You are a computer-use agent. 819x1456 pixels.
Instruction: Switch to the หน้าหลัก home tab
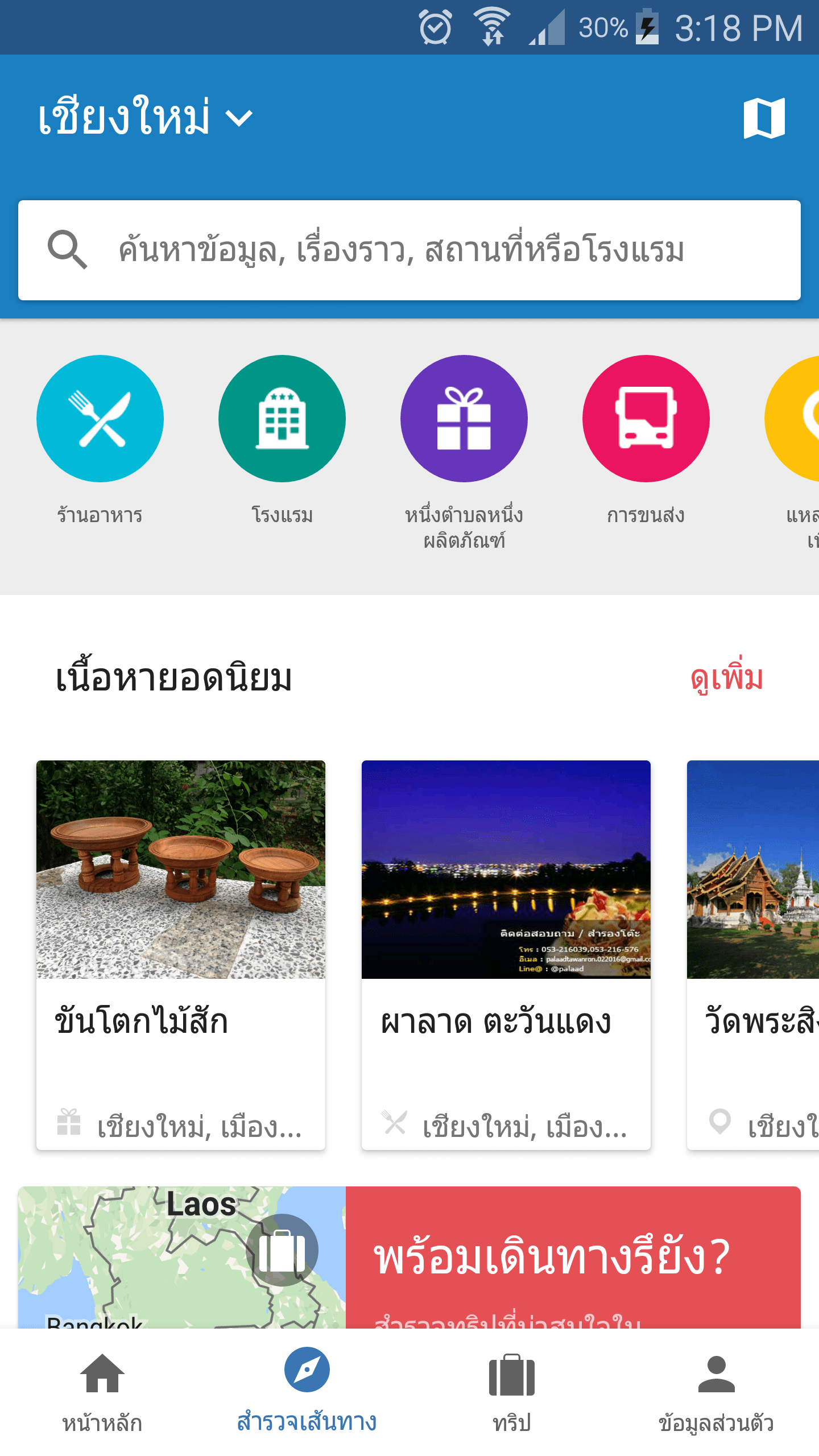[x=102, y=1392]
